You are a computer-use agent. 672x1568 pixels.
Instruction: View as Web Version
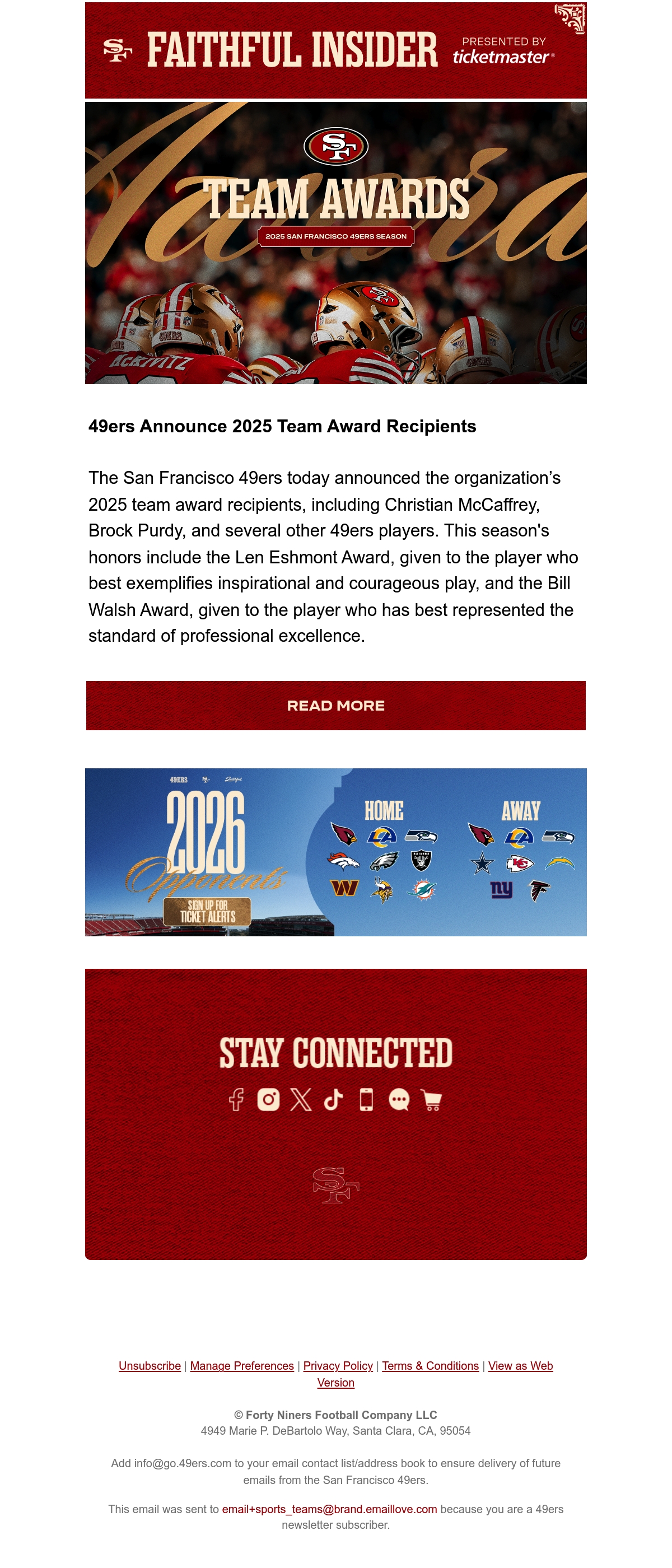[x=520, y=1366]
